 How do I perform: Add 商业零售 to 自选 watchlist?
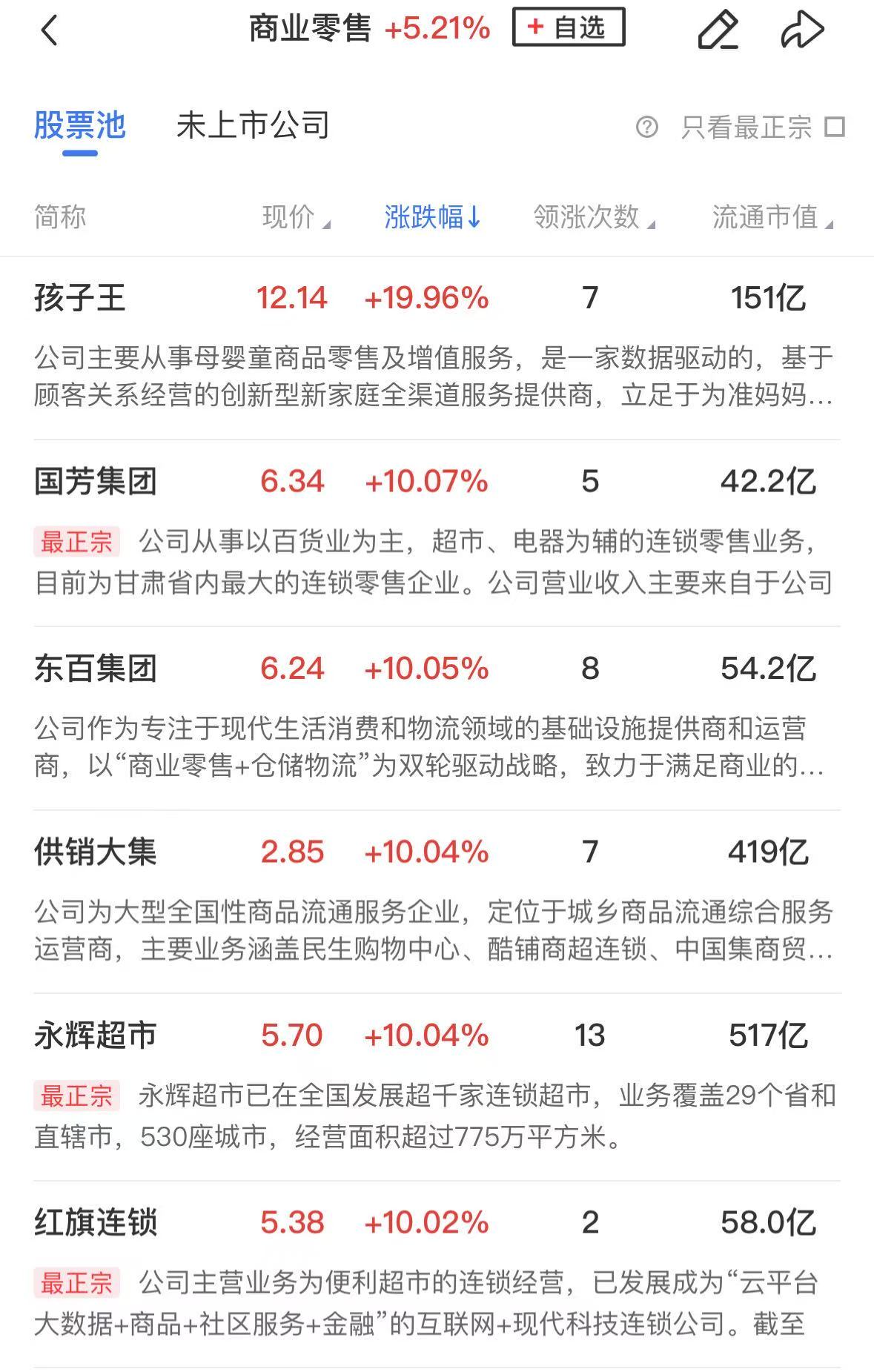click(568, 28)
